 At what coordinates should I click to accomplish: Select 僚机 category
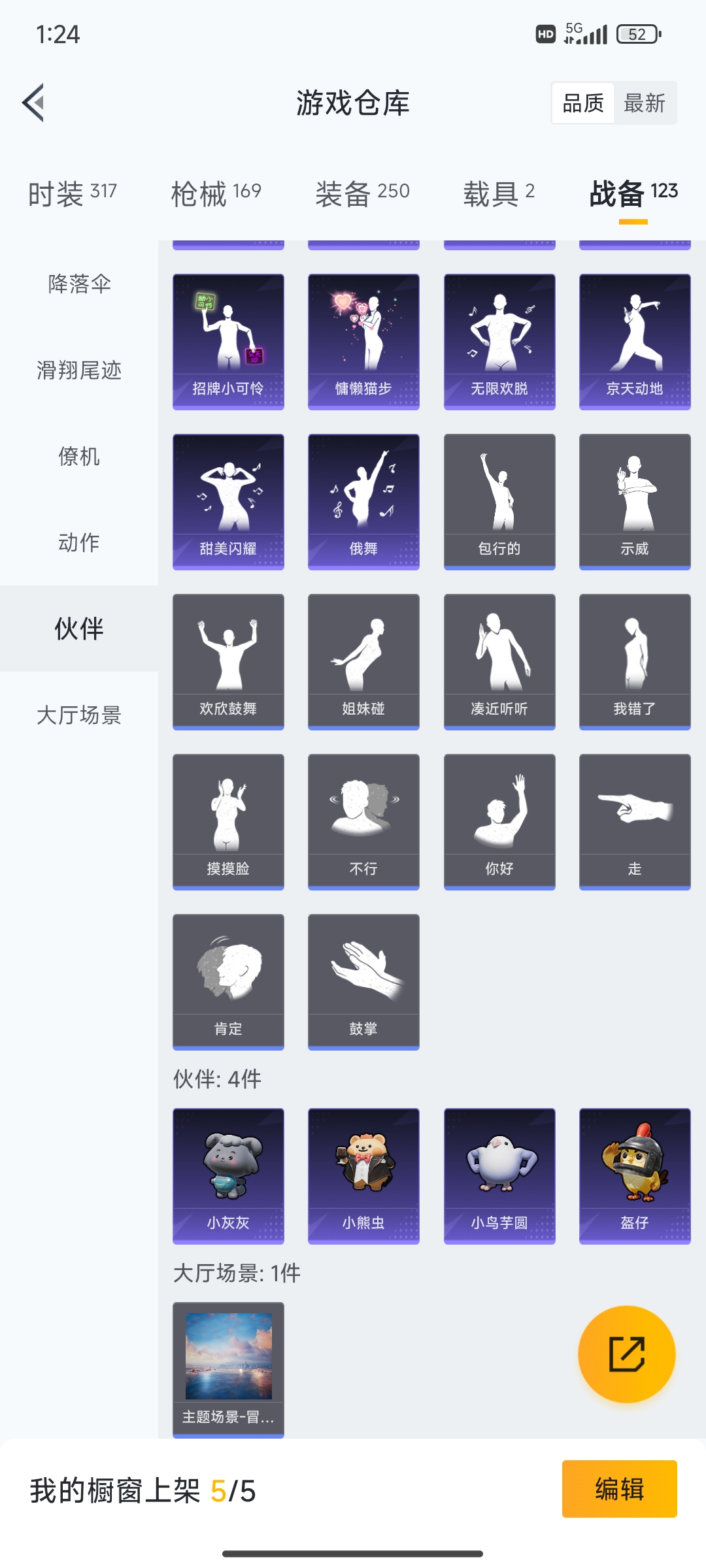[79, 457]
